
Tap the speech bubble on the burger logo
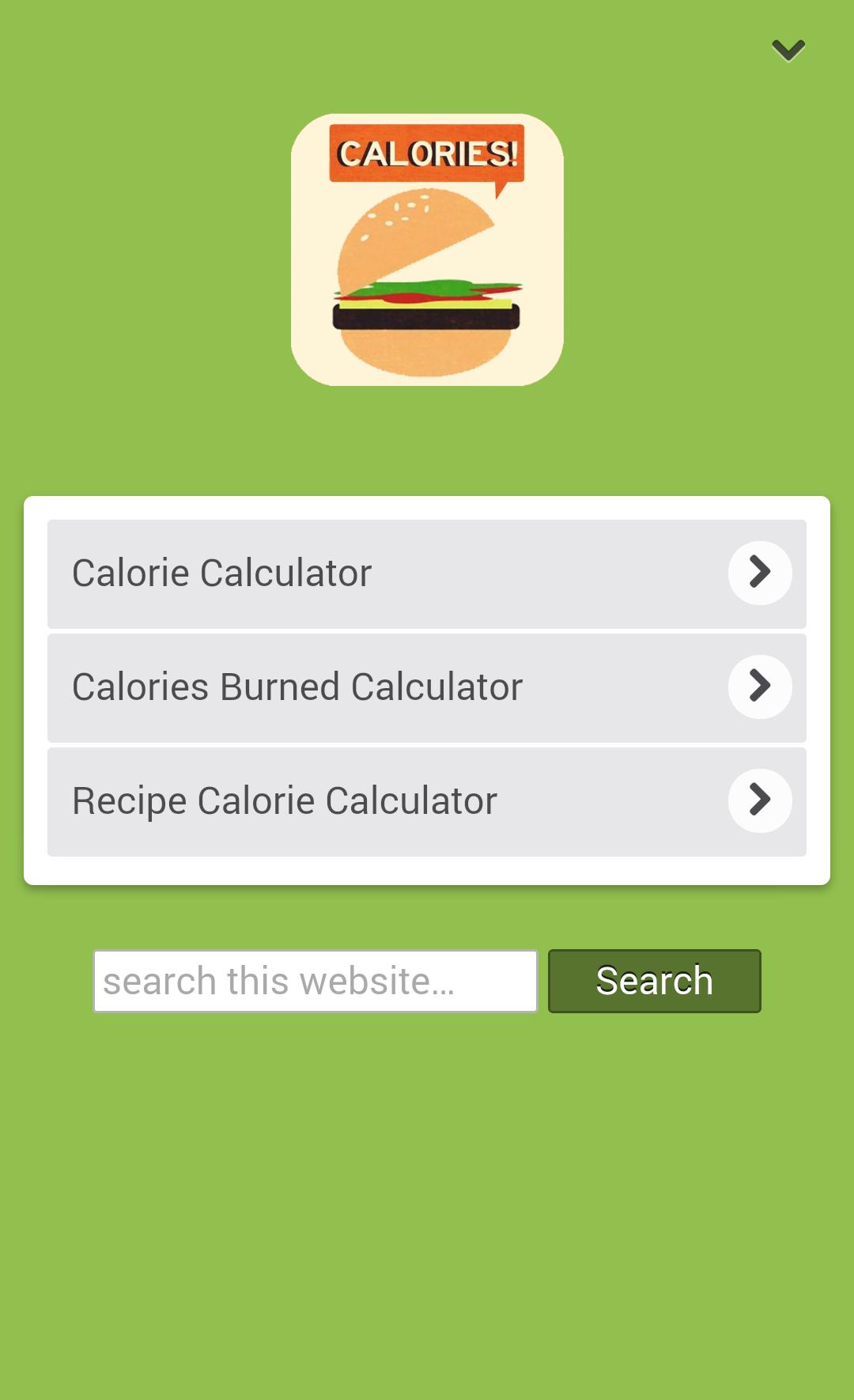425,154
